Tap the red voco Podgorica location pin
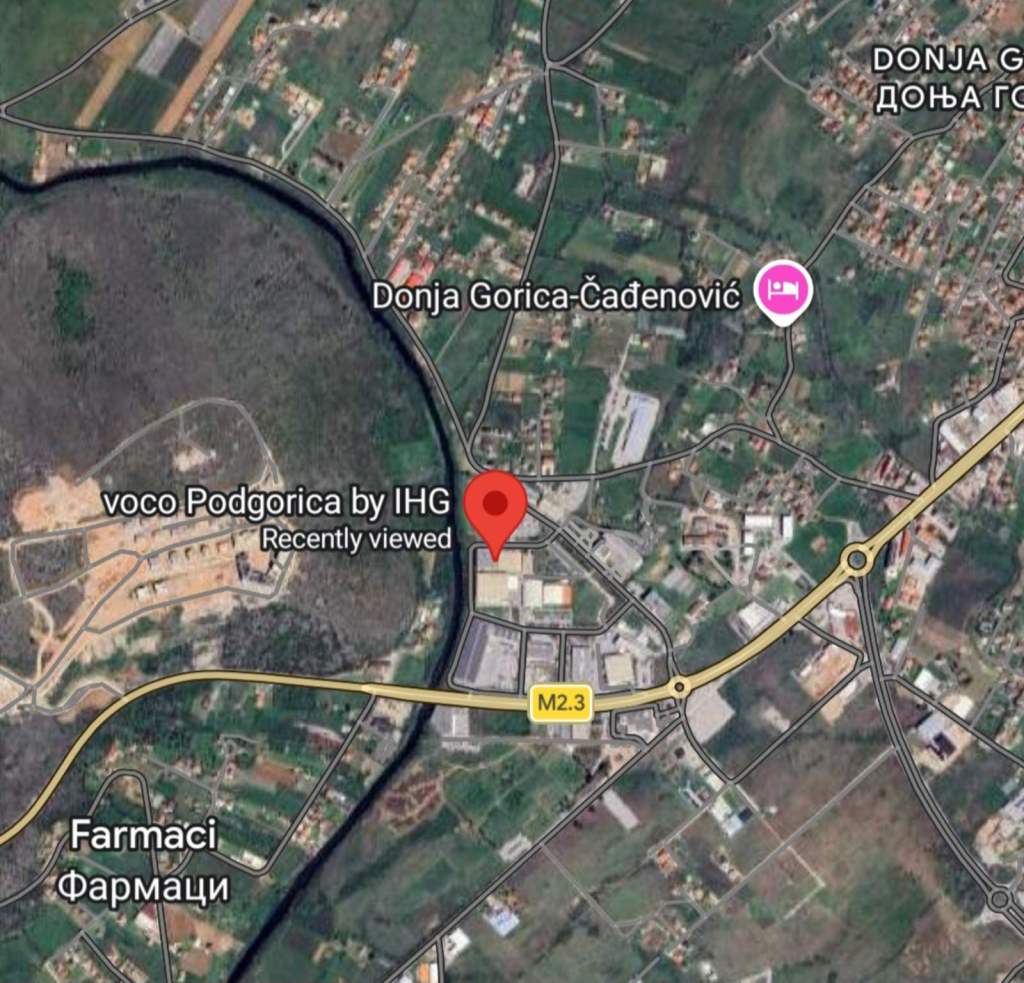Screen dimensions: 1024x983 click(497, 506)
